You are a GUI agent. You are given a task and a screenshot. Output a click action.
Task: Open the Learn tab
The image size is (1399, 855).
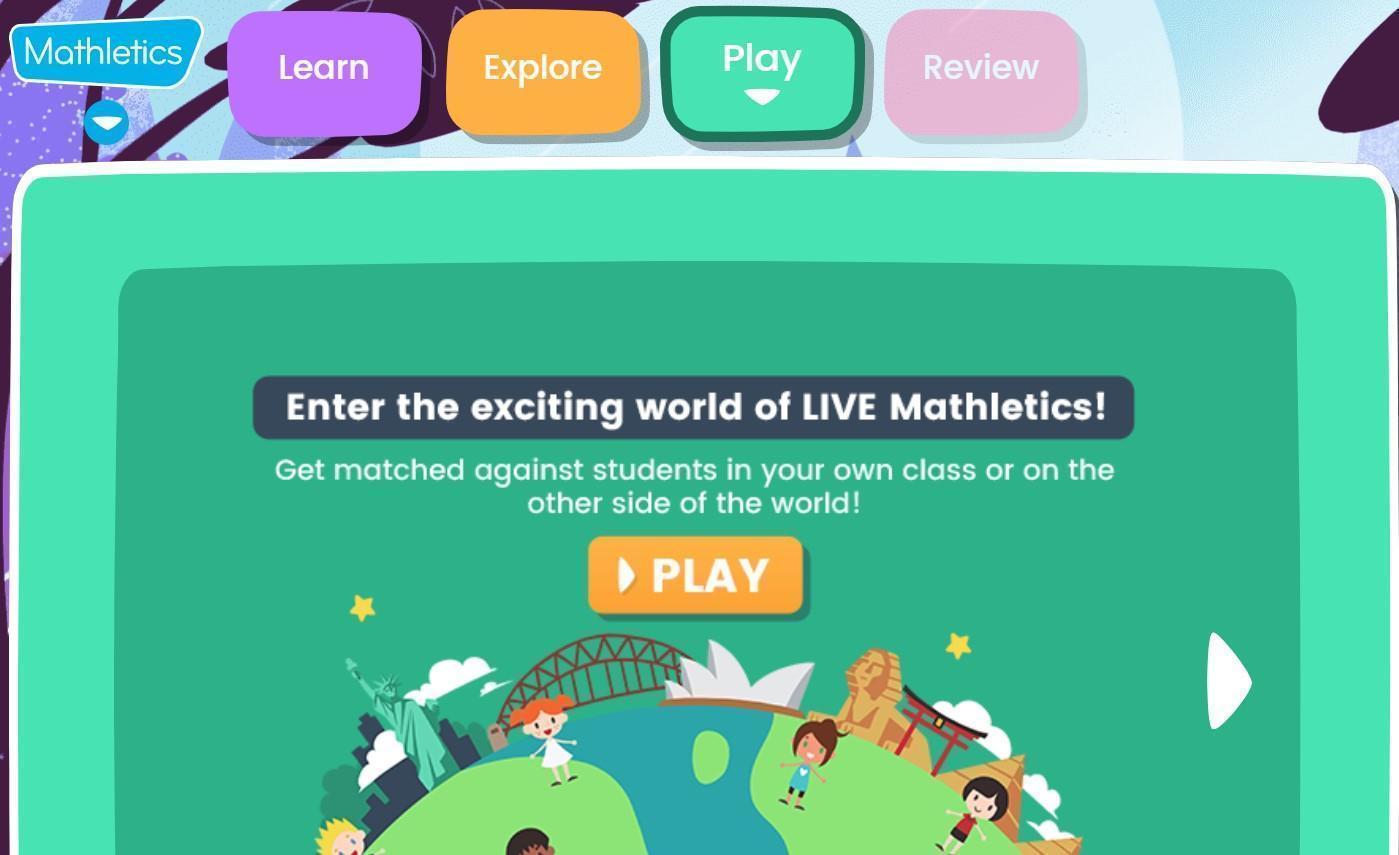323,70
